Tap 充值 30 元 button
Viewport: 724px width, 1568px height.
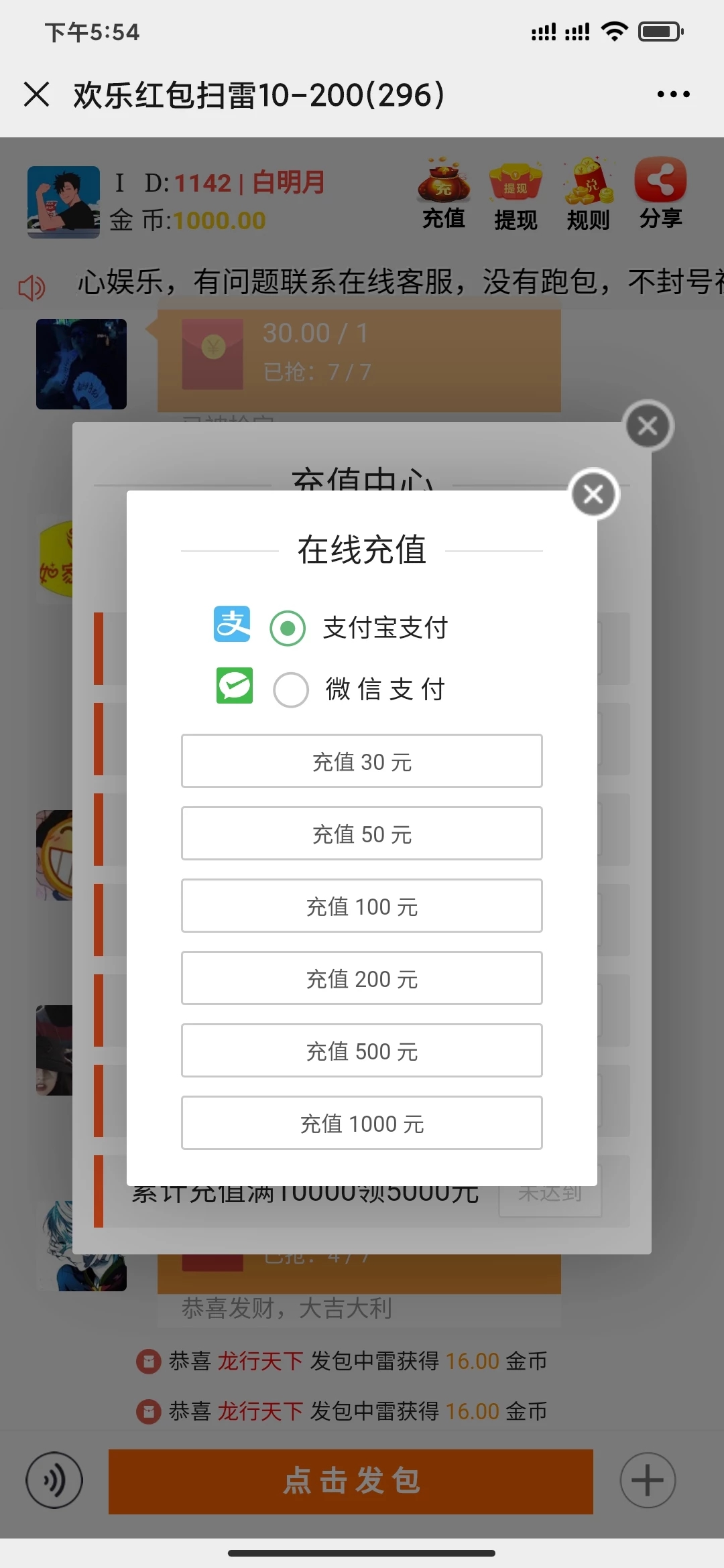coord(362,761)
